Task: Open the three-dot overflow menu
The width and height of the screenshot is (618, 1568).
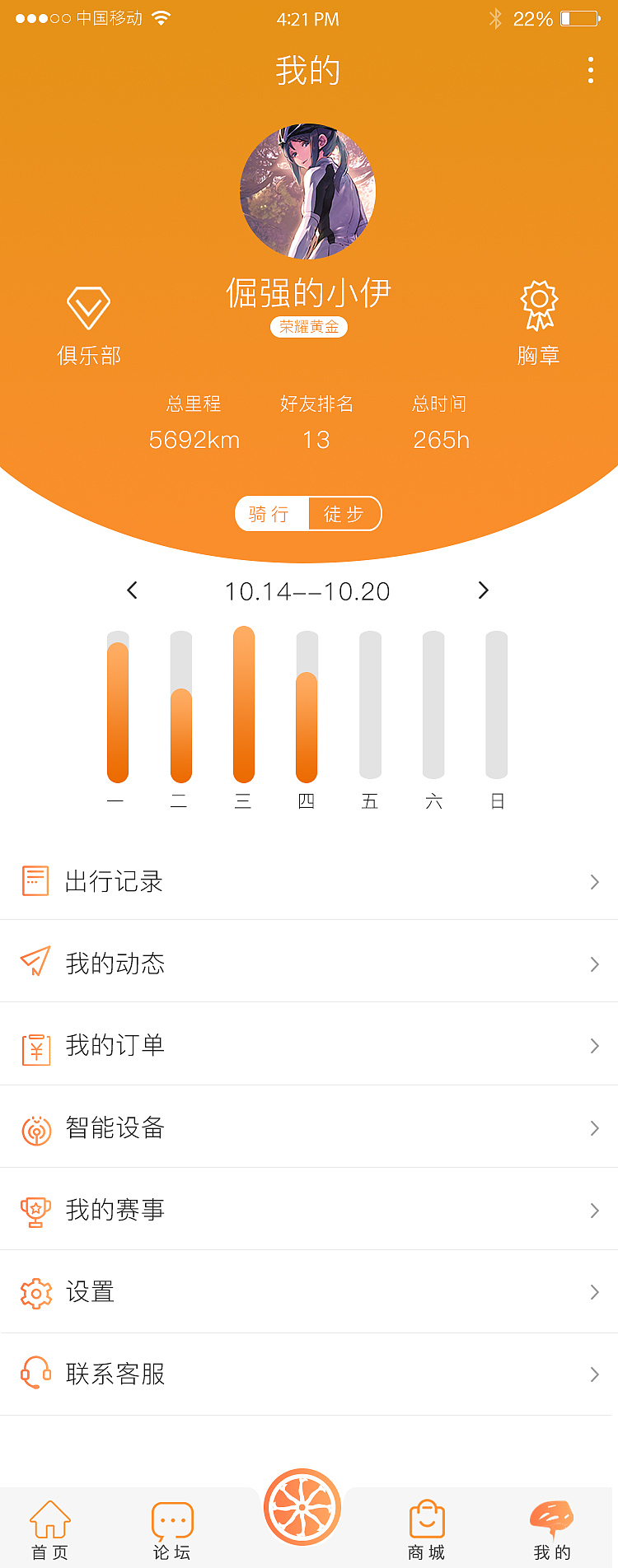Action: coord(590,71)
